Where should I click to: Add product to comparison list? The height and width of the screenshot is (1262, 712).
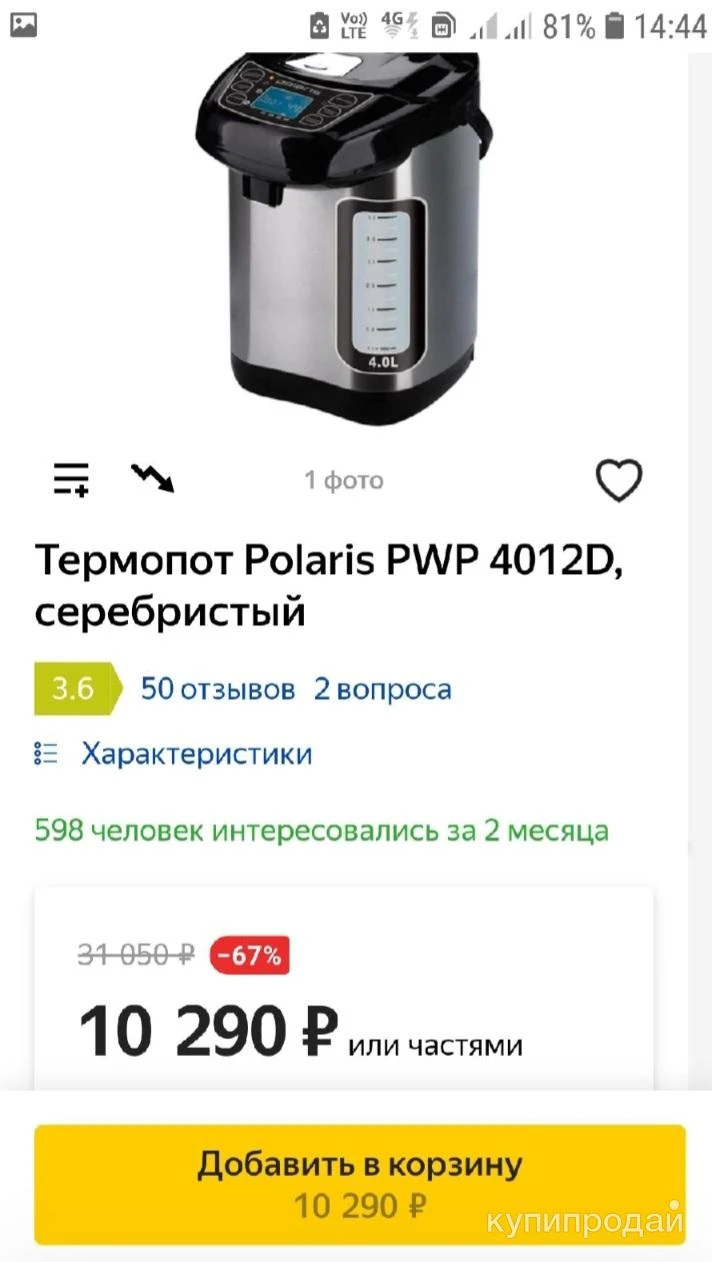[x=71, y=480]
